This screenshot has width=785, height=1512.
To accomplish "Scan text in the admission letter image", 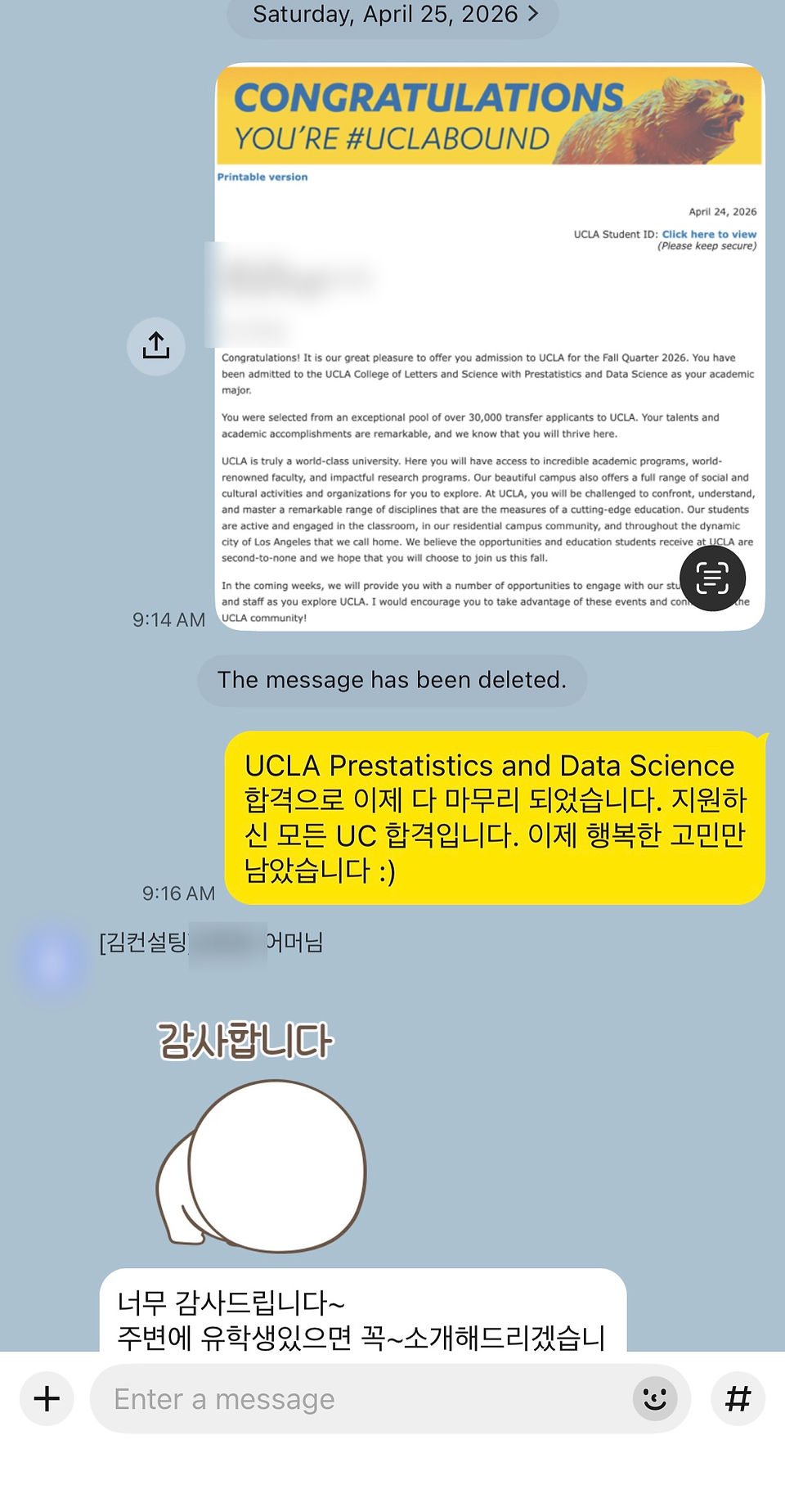I will coord(712,578).
